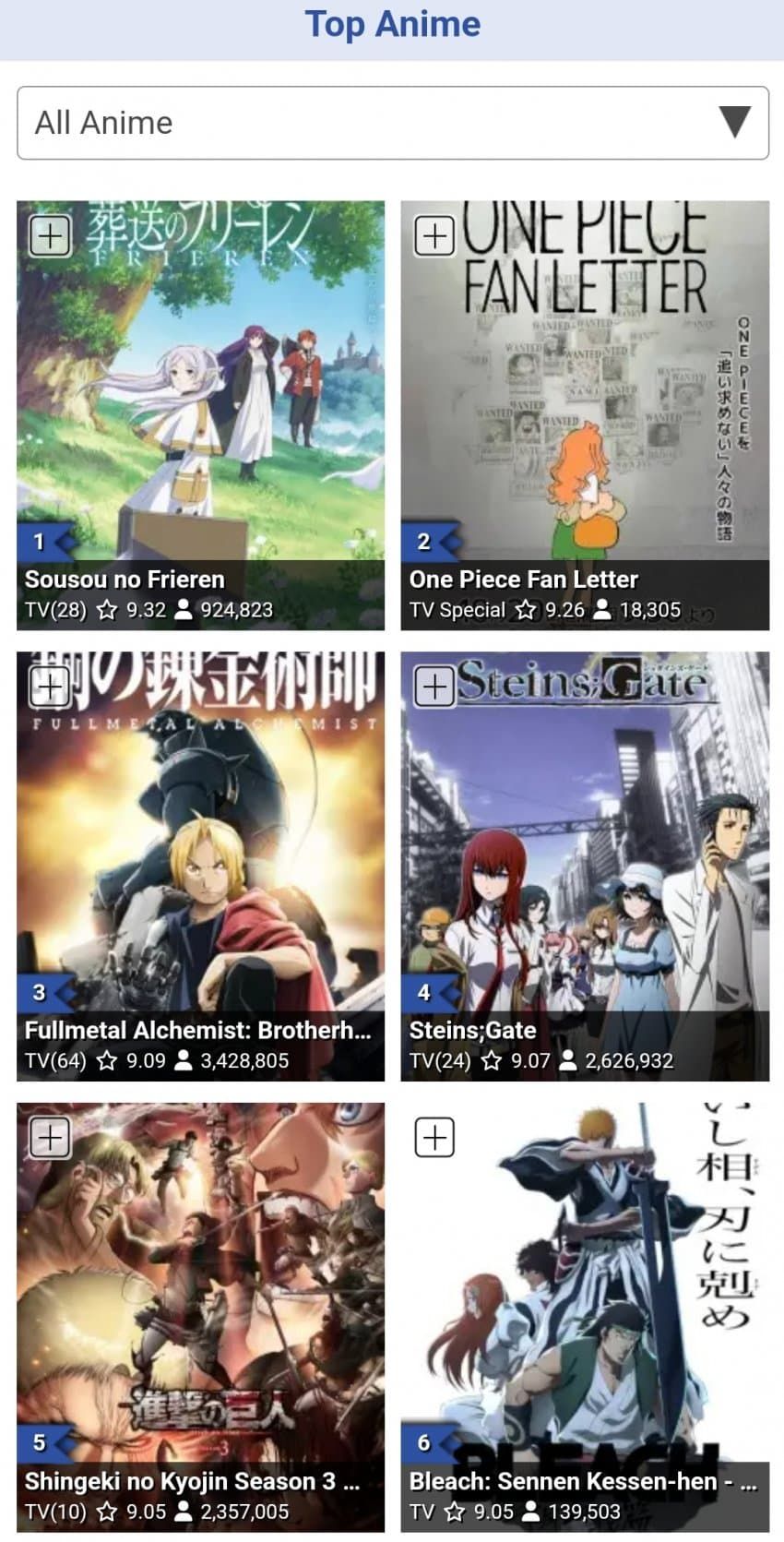Add Shingeki no Kyojin to list
784x1542 pixels.
coord(50,1137)
